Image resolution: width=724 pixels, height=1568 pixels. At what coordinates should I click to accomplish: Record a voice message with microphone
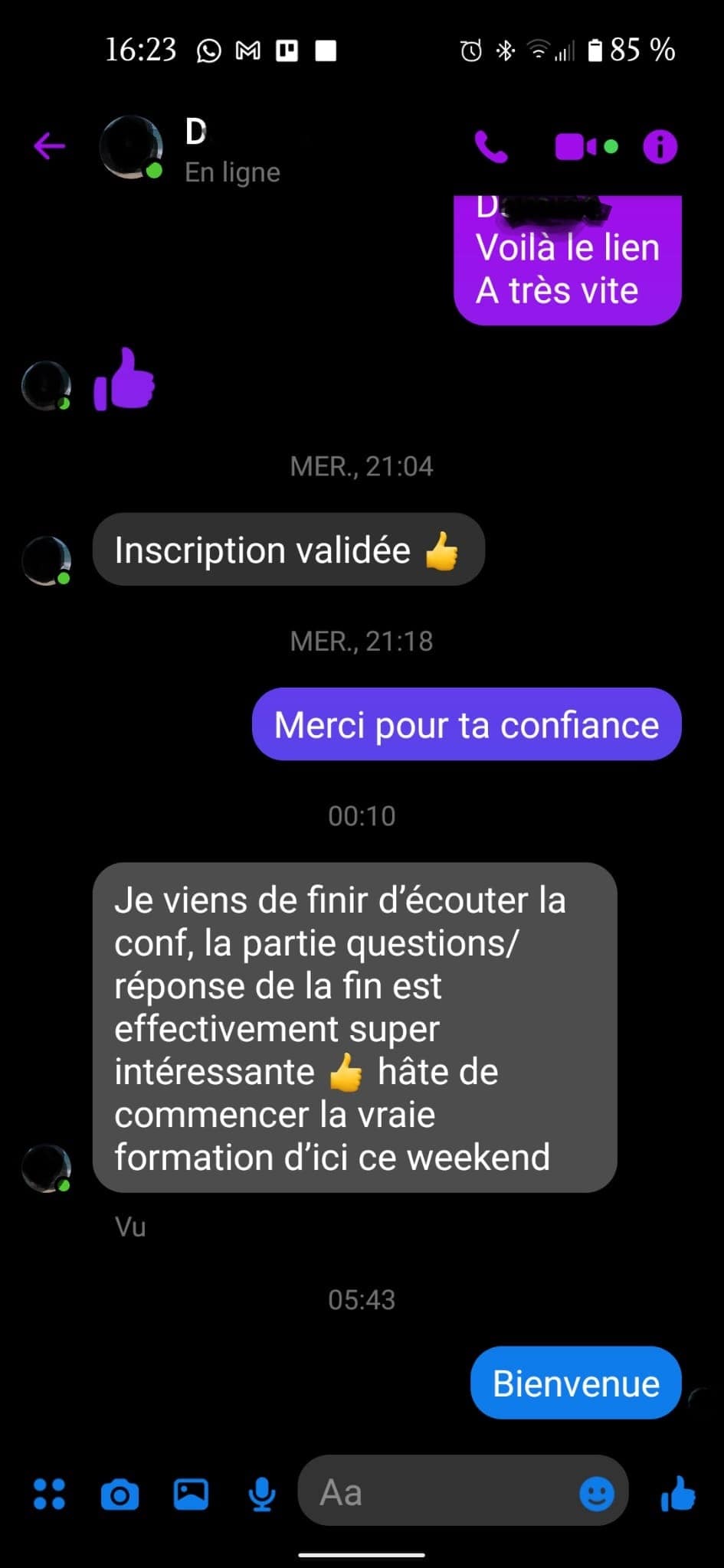click(262, 1493)
